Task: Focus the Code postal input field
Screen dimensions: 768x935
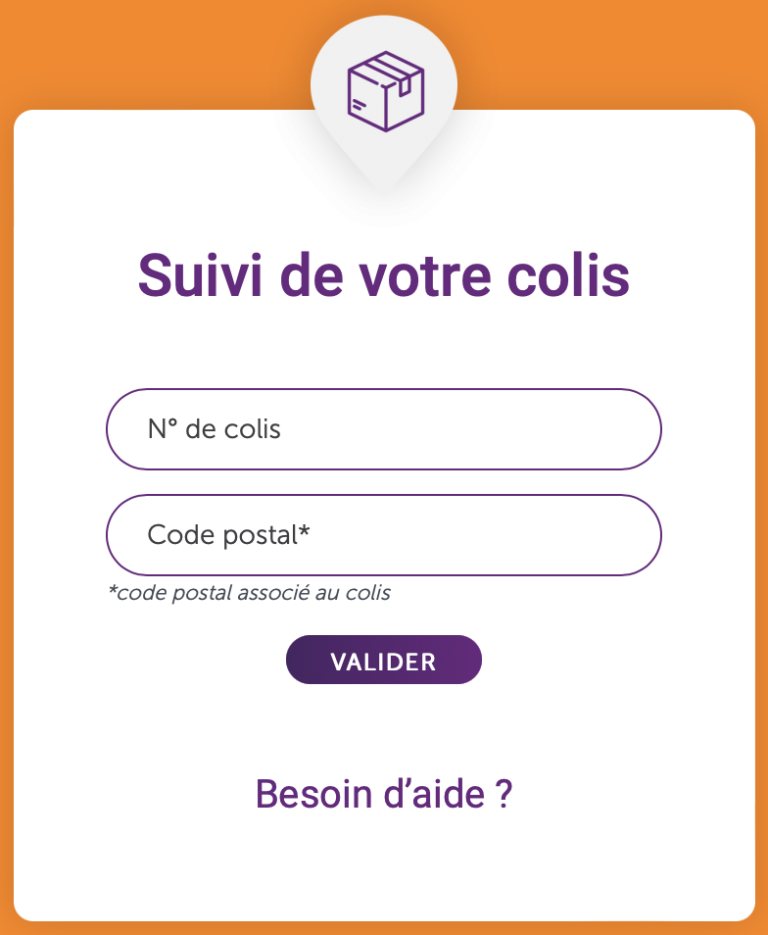Action: coord(384,535)
